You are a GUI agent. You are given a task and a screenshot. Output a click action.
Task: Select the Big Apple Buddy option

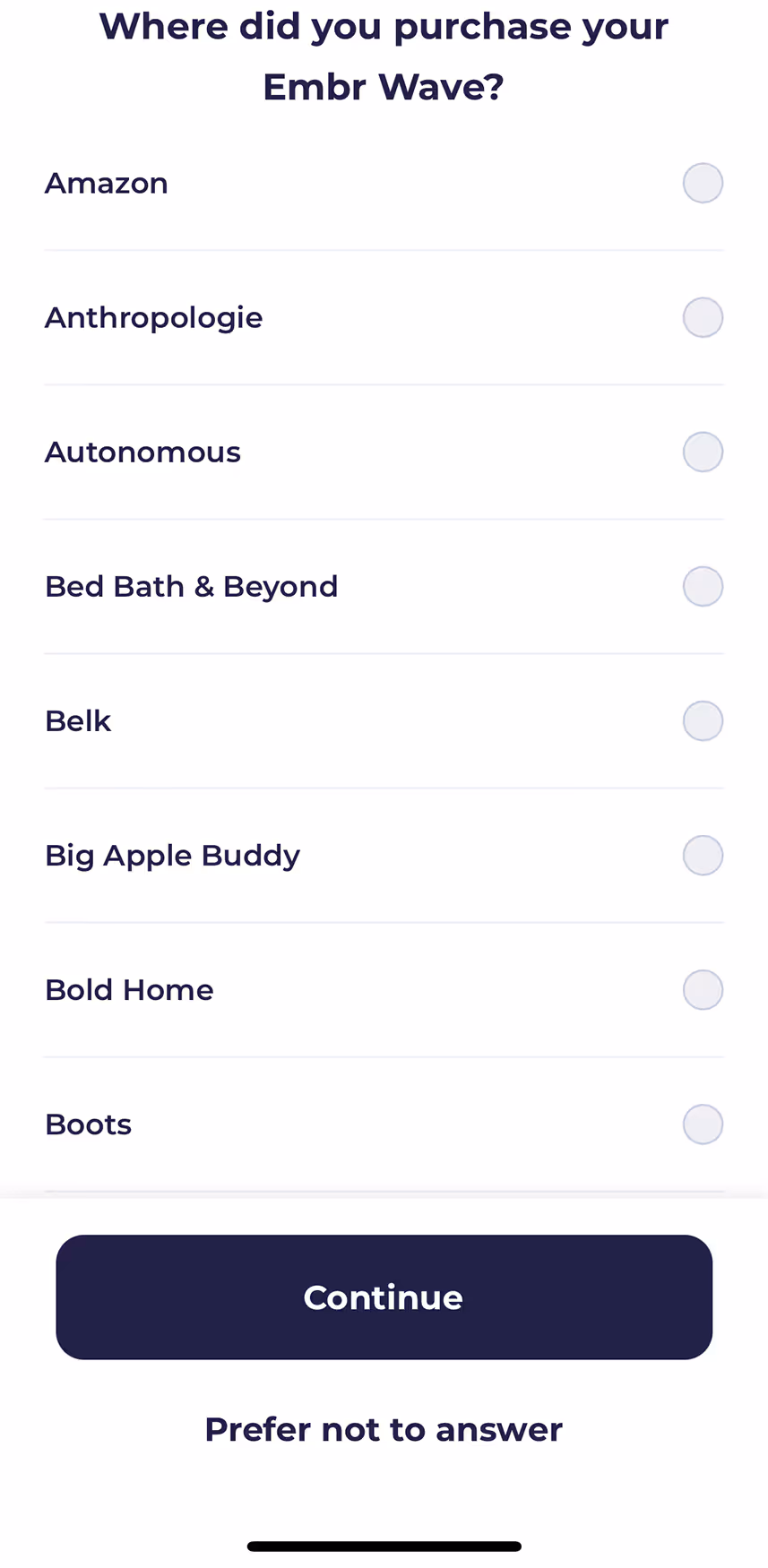[x=703, y=856]
